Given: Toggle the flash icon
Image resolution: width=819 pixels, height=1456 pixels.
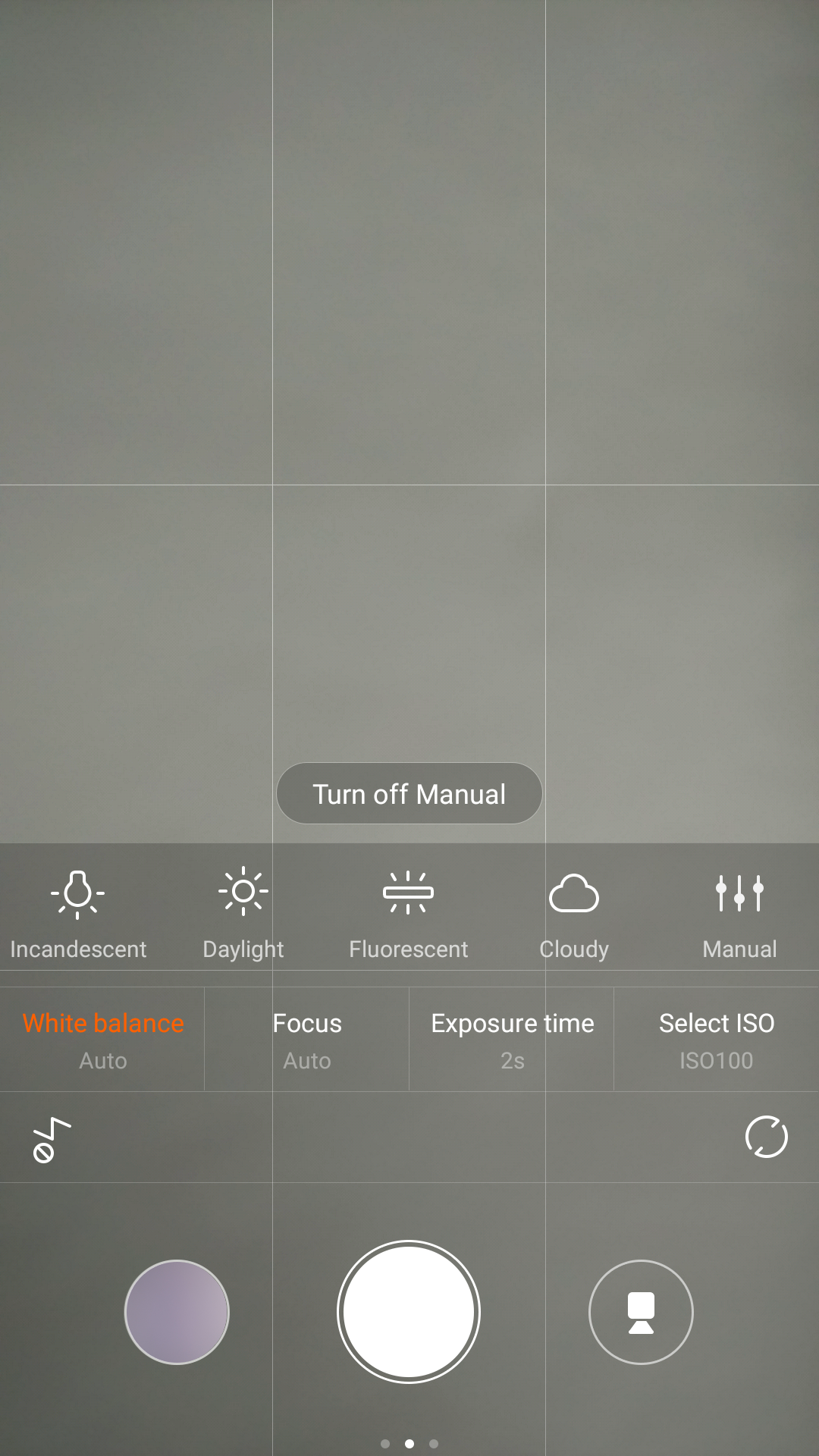Looking at the screenshot, I should tap(50, 1138).
